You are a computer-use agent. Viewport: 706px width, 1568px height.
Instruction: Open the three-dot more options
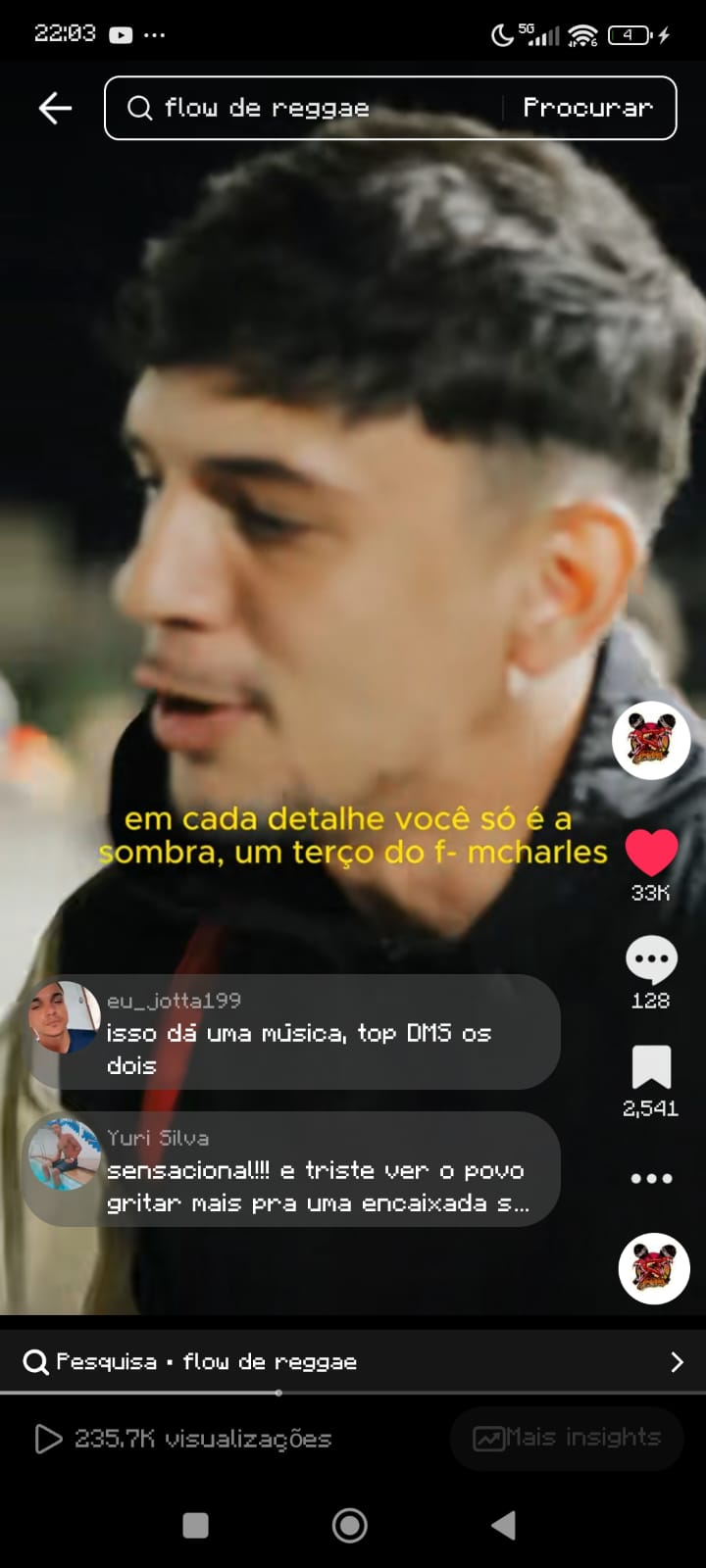tap(651, 1178)
